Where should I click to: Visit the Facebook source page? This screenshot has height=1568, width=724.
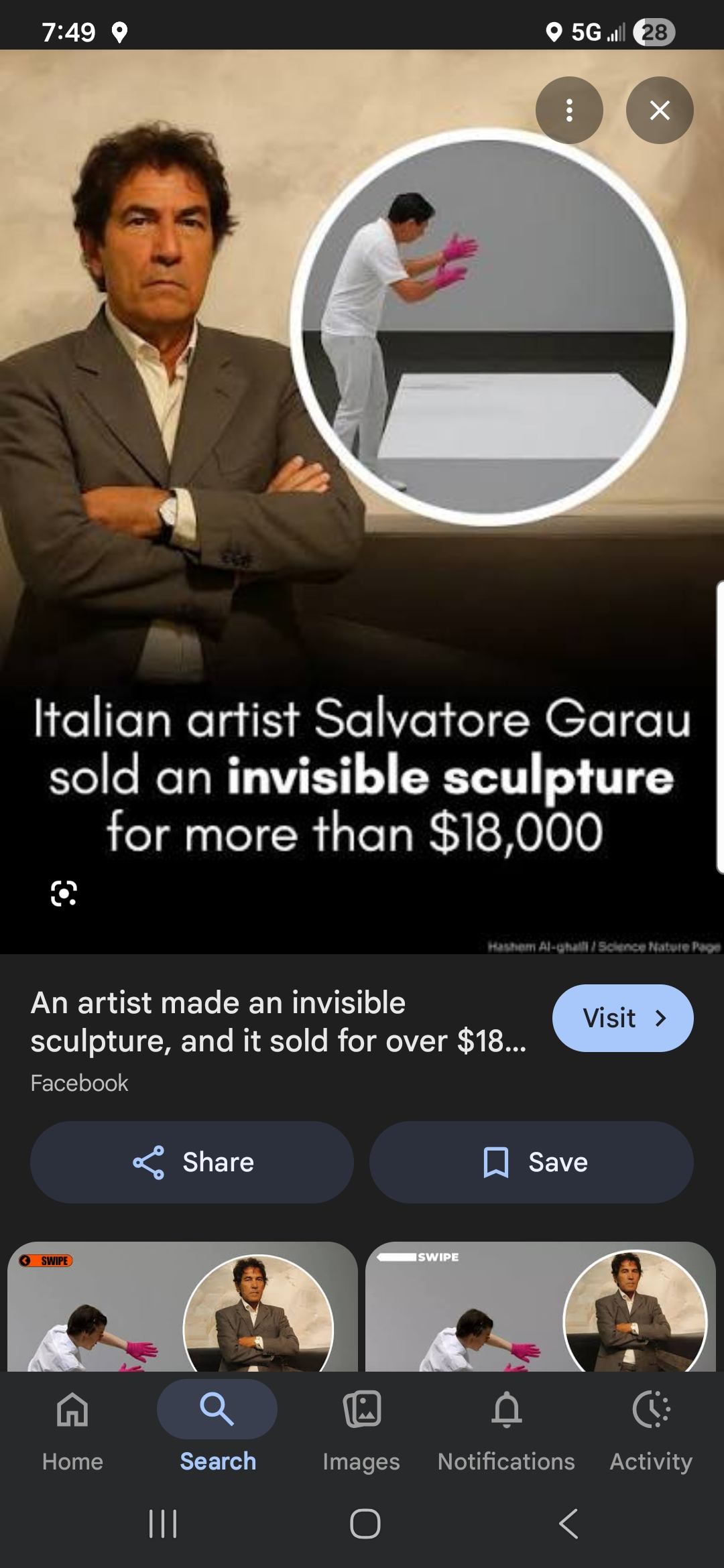(622, 1018)
